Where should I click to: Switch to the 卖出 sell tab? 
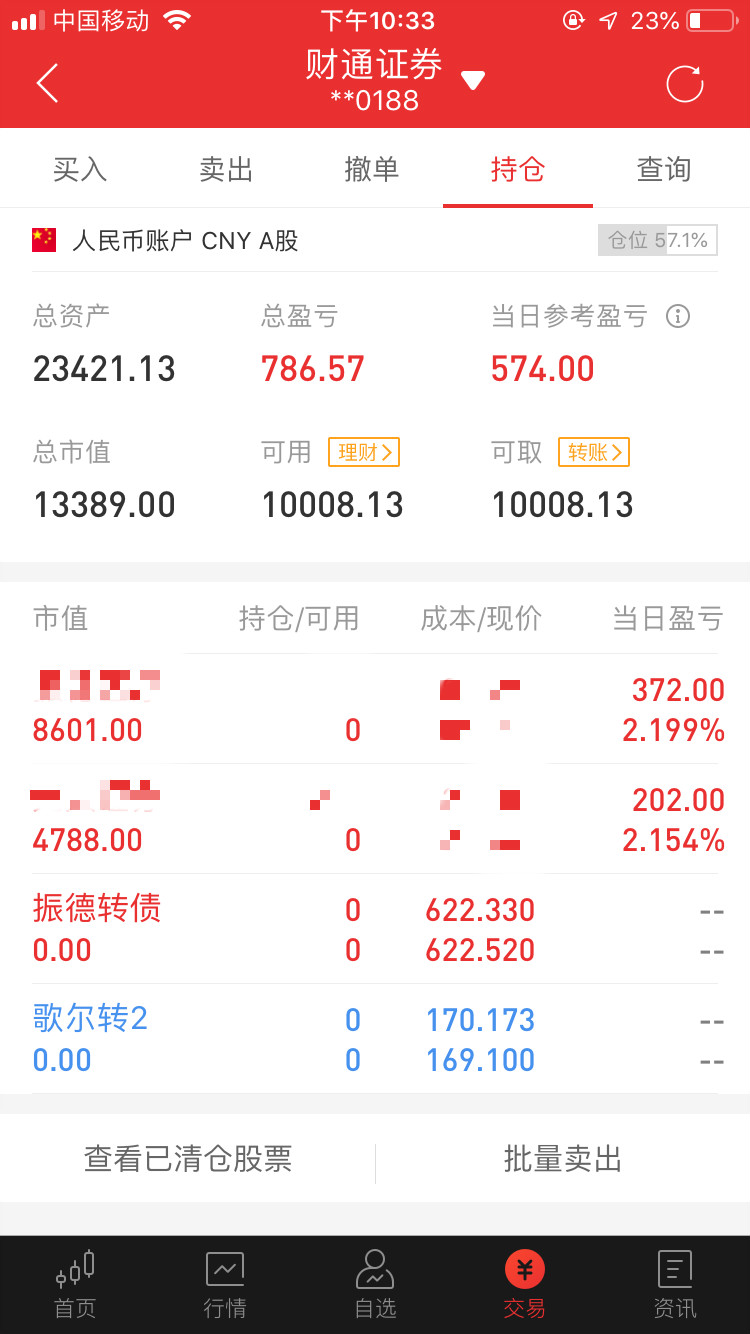coord(224,170)
